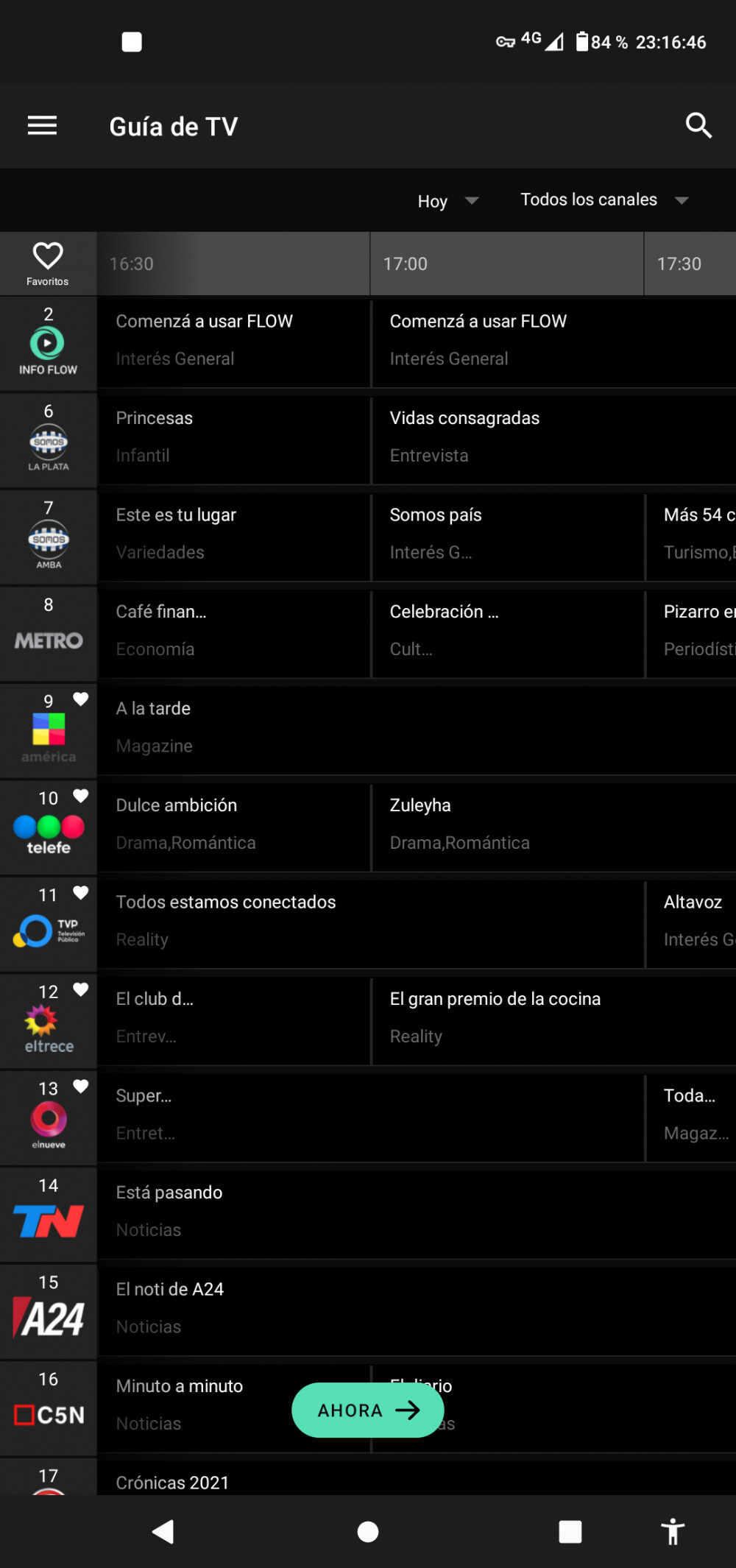Toggle the favorite heart on eltrece
This screenshot has width=736, height=1568.
click(81, 989)
